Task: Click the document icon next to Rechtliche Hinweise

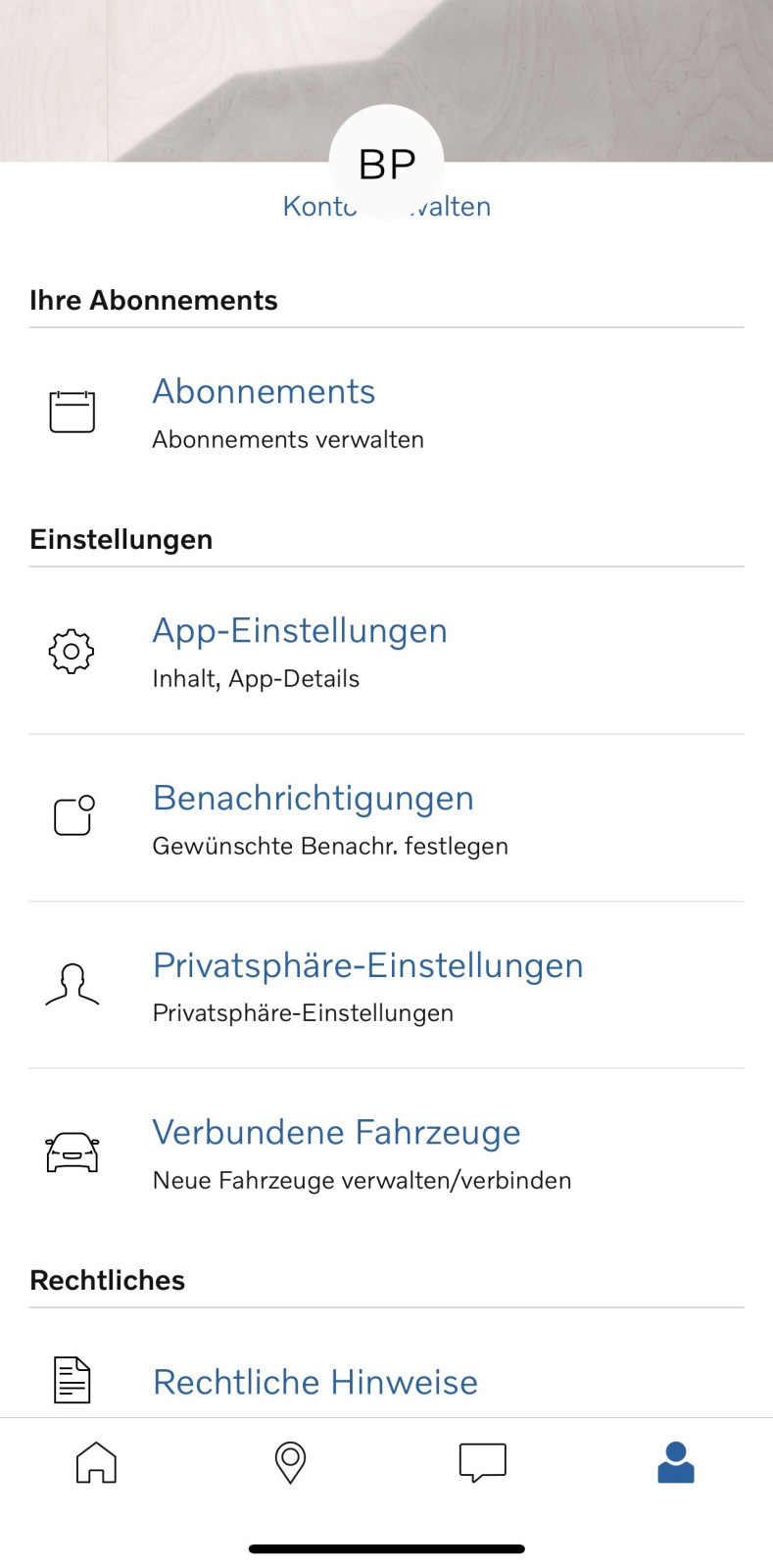Action: tap(71, 1380)
